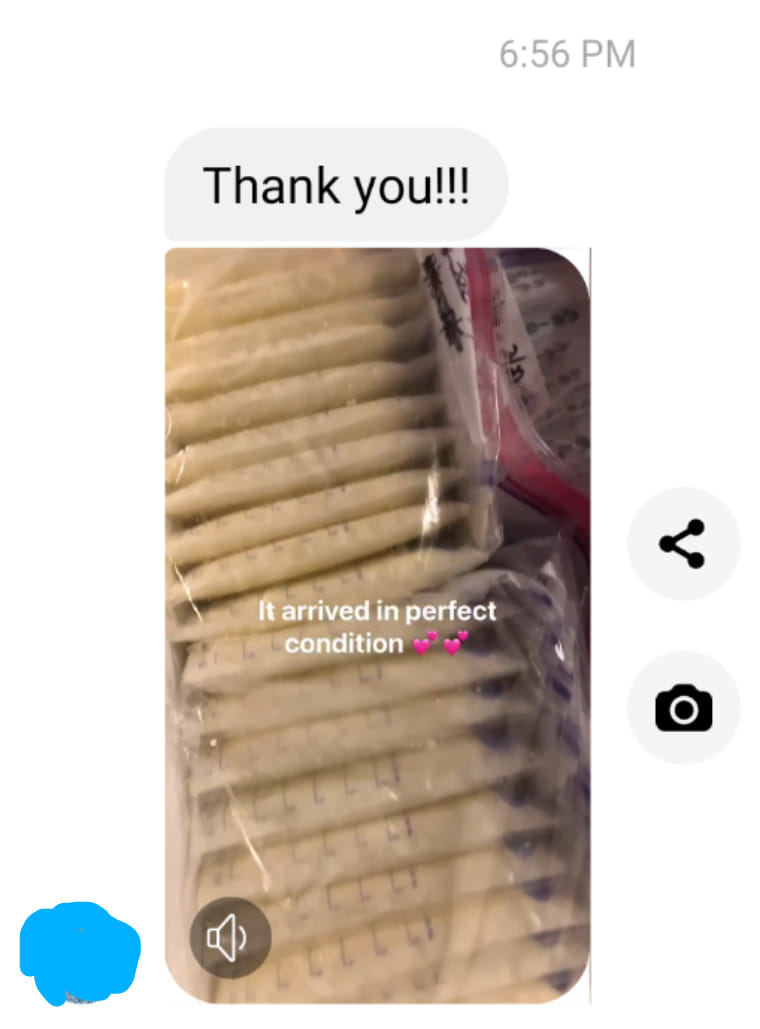
Task: Open the "It arrived in perfect condition" video
Action: [x=377, y=500]
